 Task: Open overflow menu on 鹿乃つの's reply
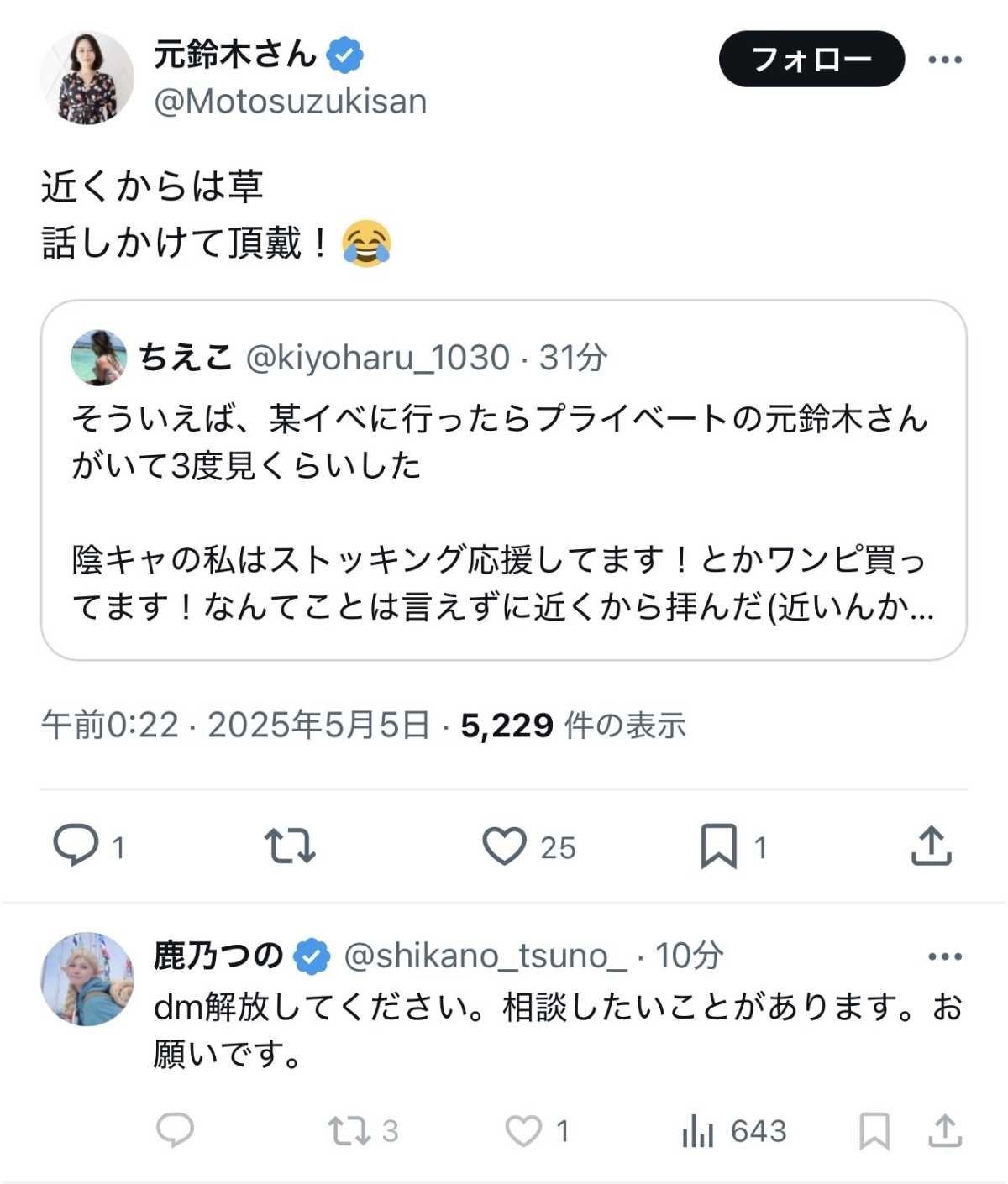(x=944, y=956)
